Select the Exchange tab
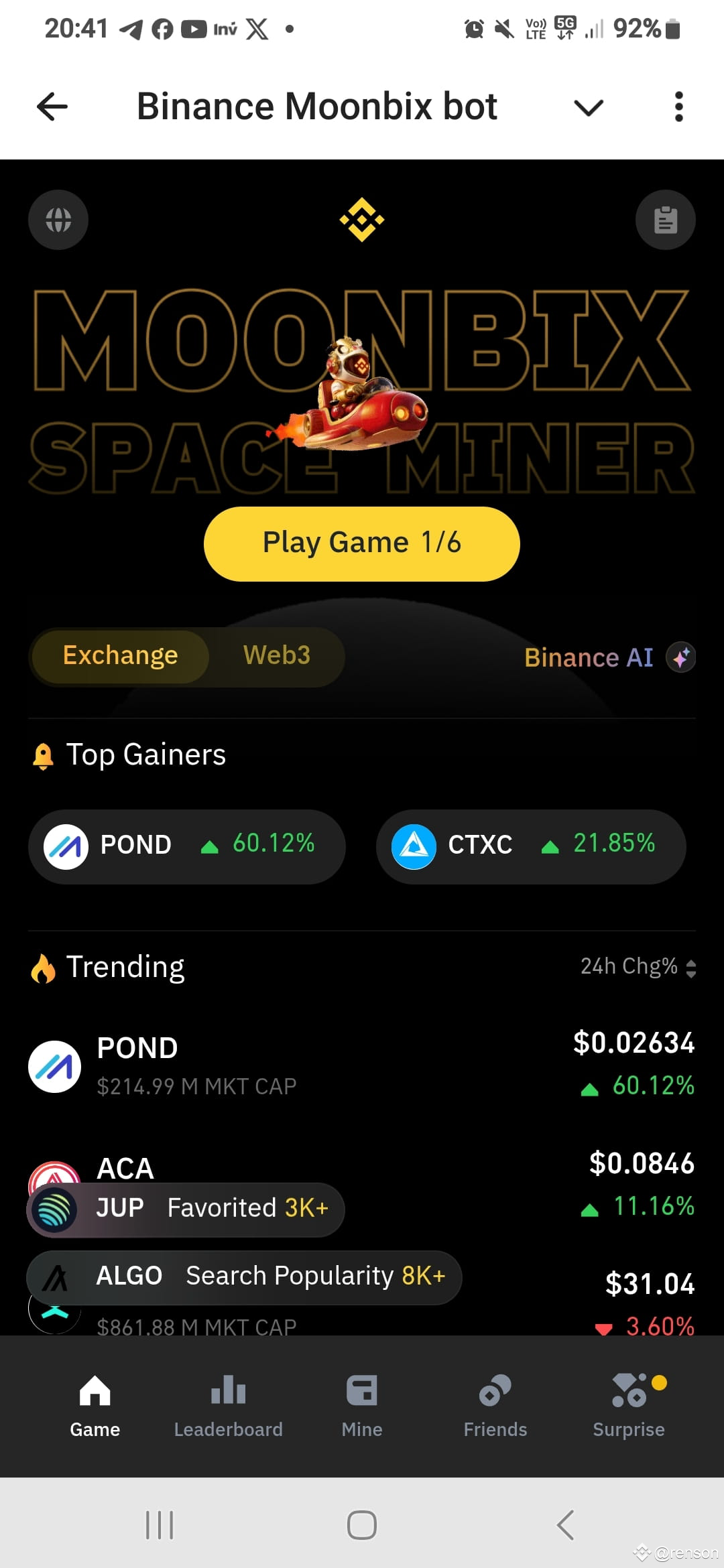This screenshot has height=1568, width=724. (x=119, y=656)
